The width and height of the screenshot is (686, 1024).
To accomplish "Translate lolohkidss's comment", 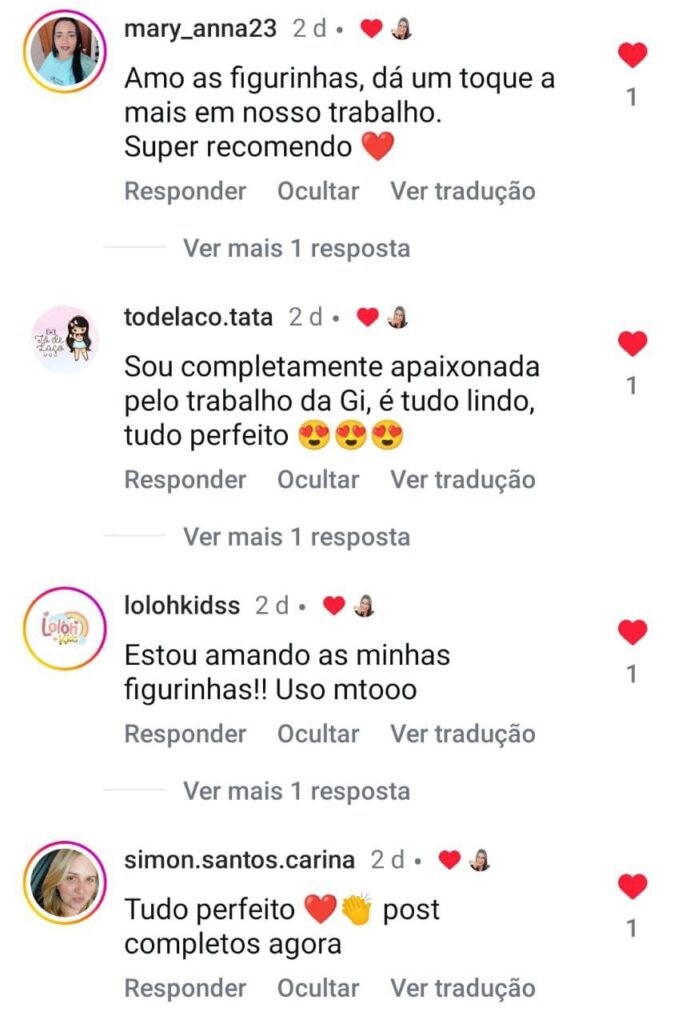I will pyautogui.click(x=462, y=734).
